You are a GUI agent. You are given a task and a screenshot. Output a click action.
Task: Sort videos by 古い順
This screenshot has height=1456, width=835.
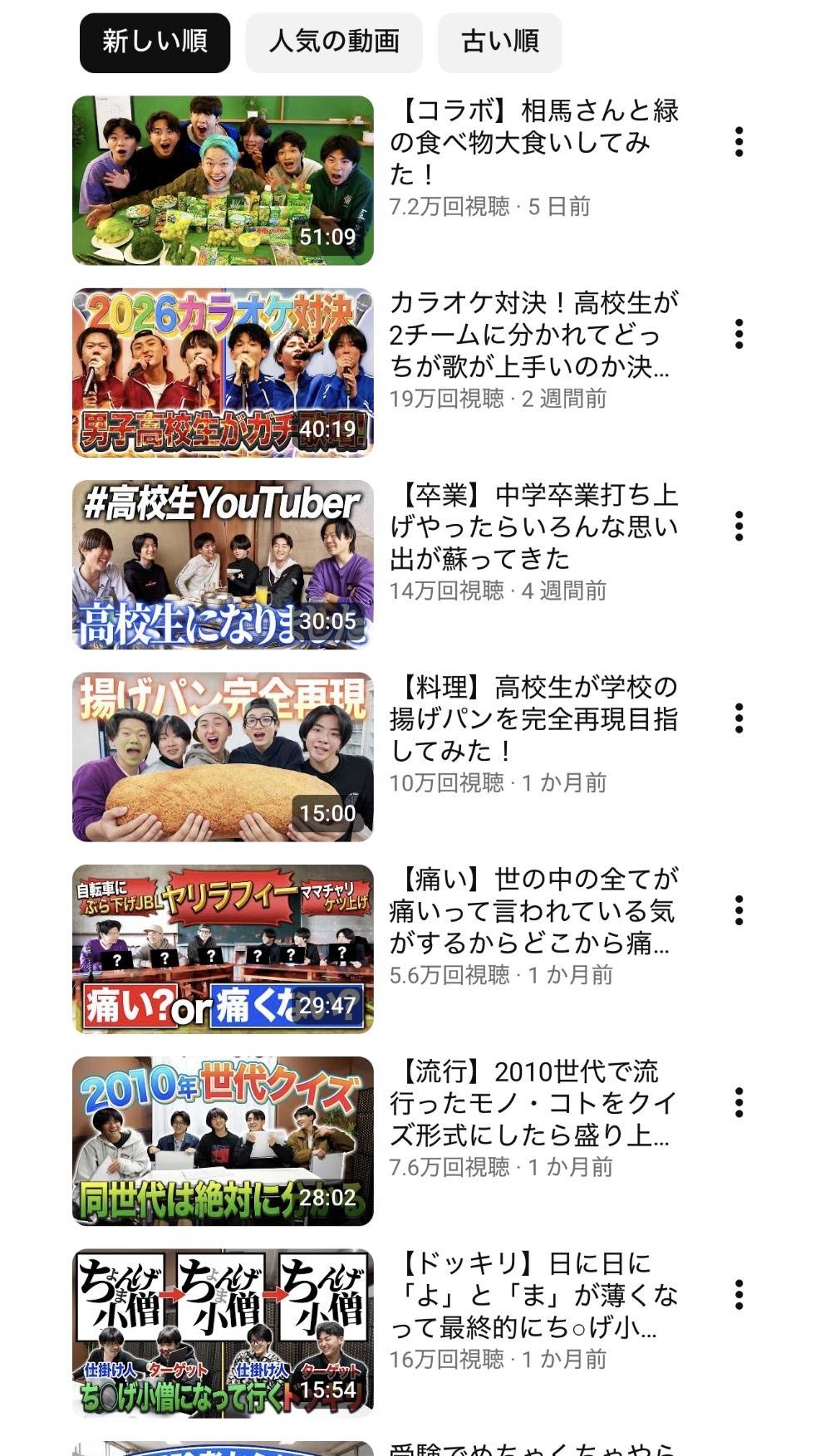(x=500, y=42)
